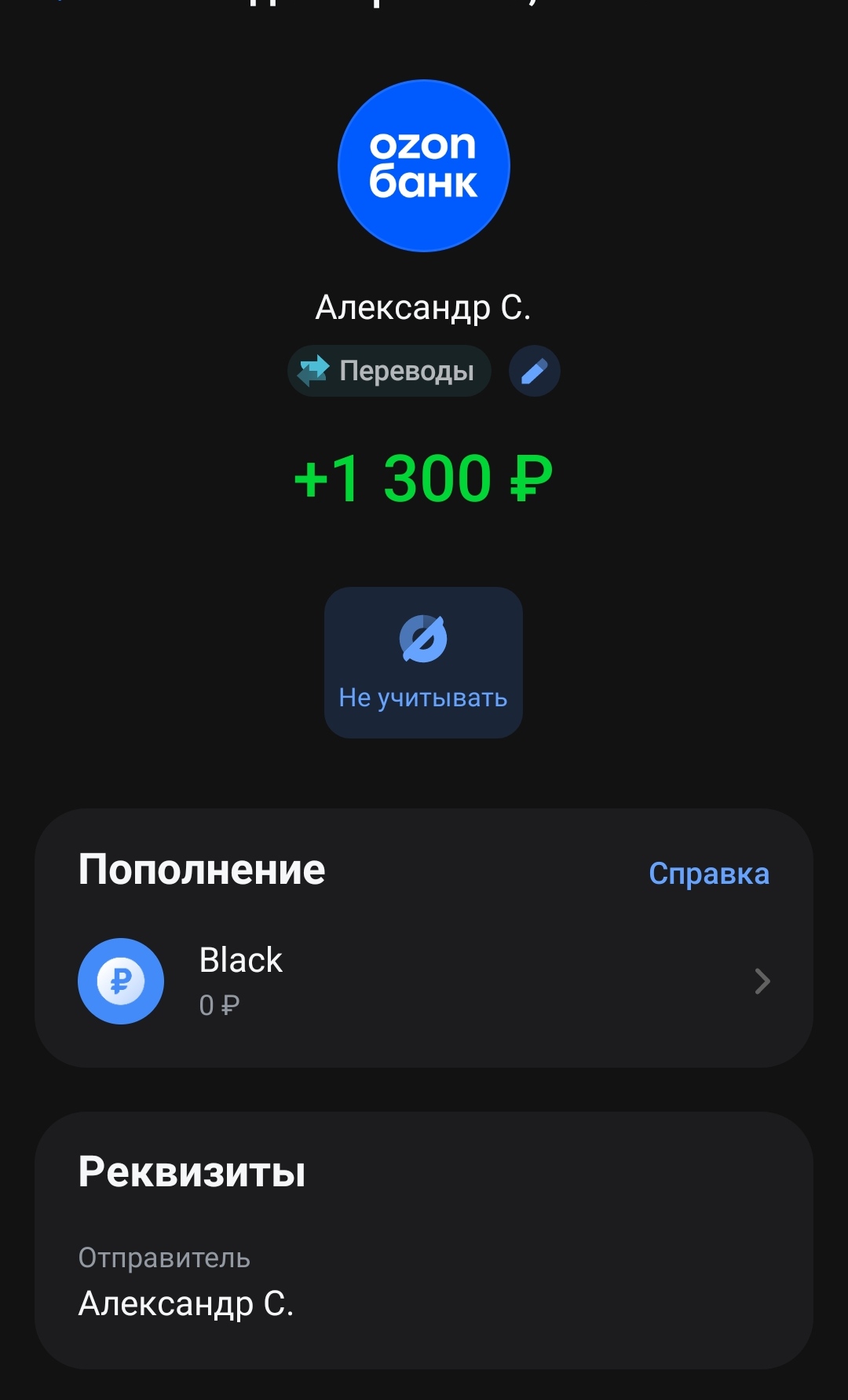848x1400 pixels.
Task: Tap the Не учитывать button
Action: coord(423,662)
